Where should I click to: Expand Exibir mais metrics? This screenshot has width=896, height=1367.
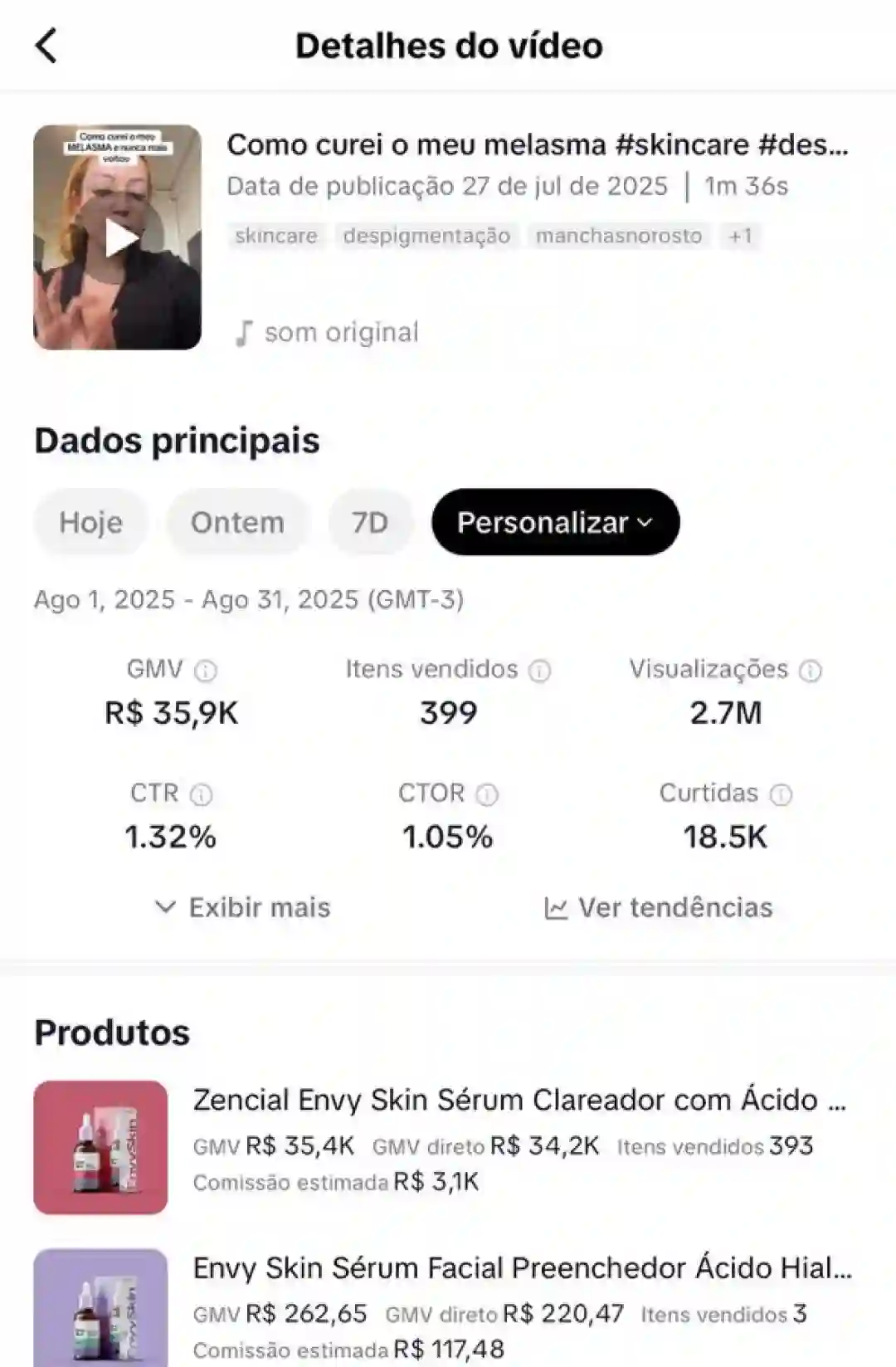click(243, 907)
